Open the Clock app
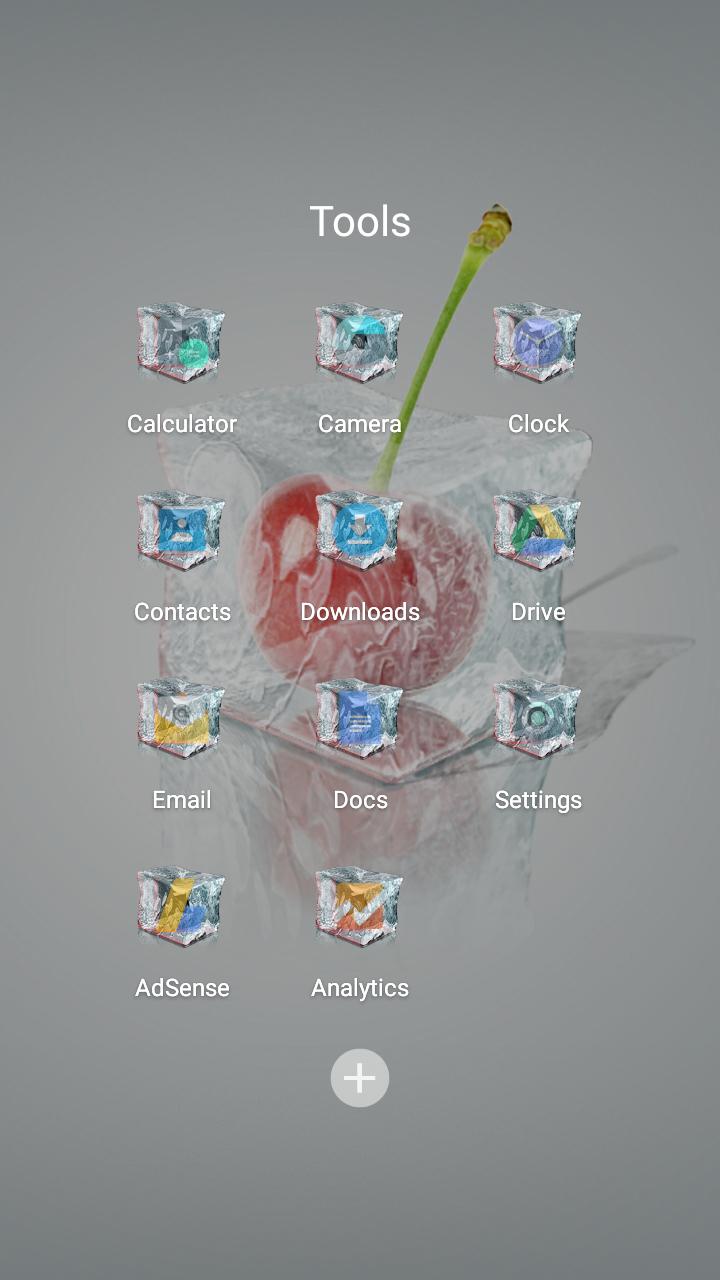The width and height of the screenshot is (720, 1280). (537, 345)
